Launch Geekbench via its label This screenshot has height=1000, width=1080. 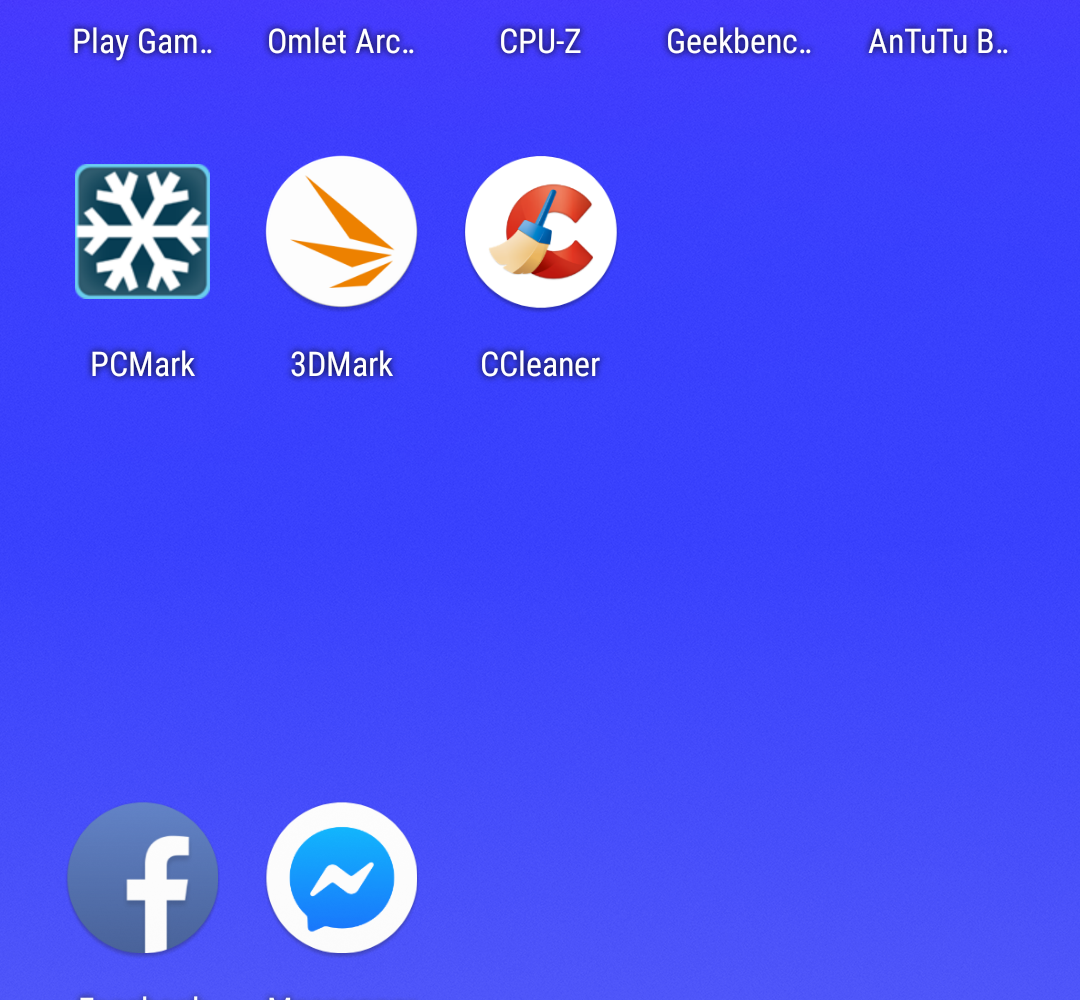739,42
